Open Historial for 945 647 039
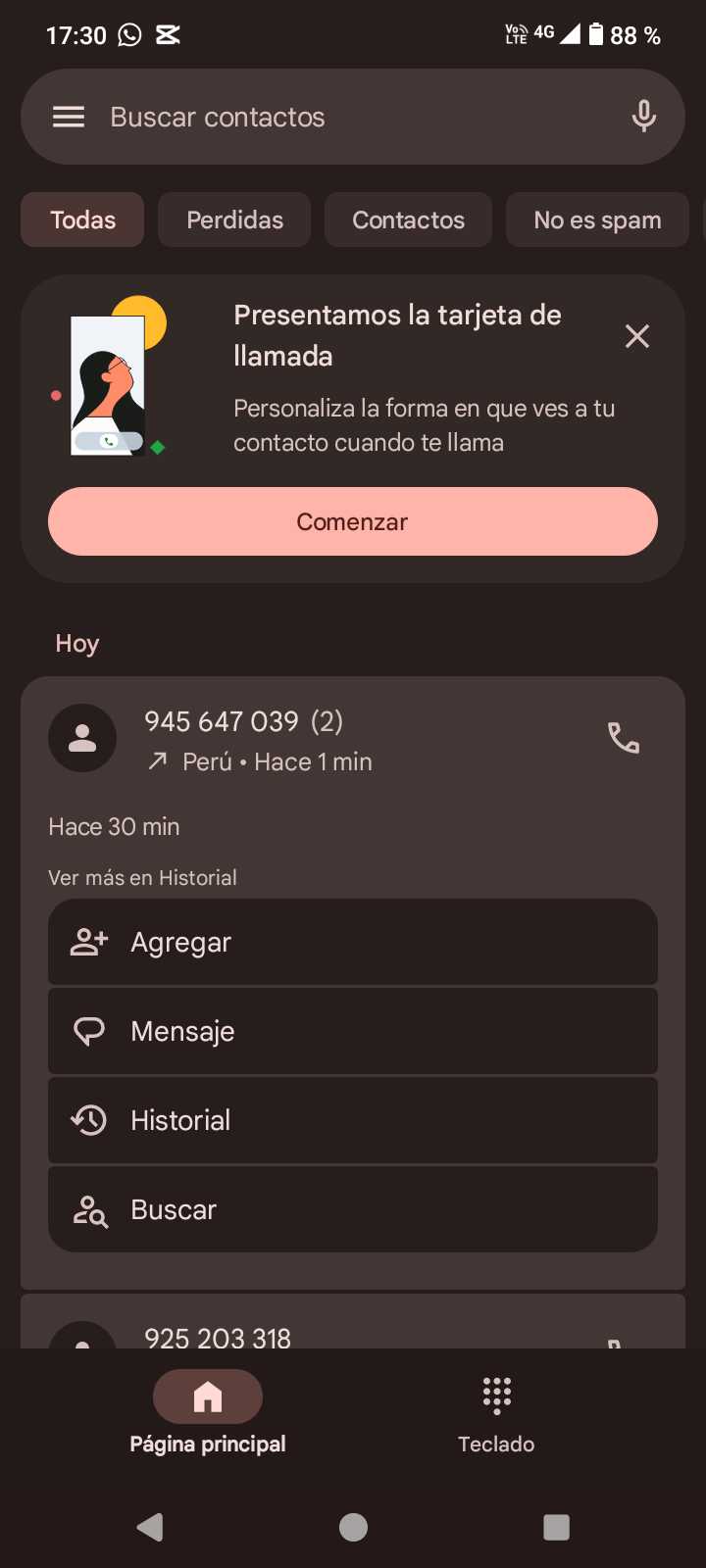706x1568 pixels. click(x=353, y=1120)
